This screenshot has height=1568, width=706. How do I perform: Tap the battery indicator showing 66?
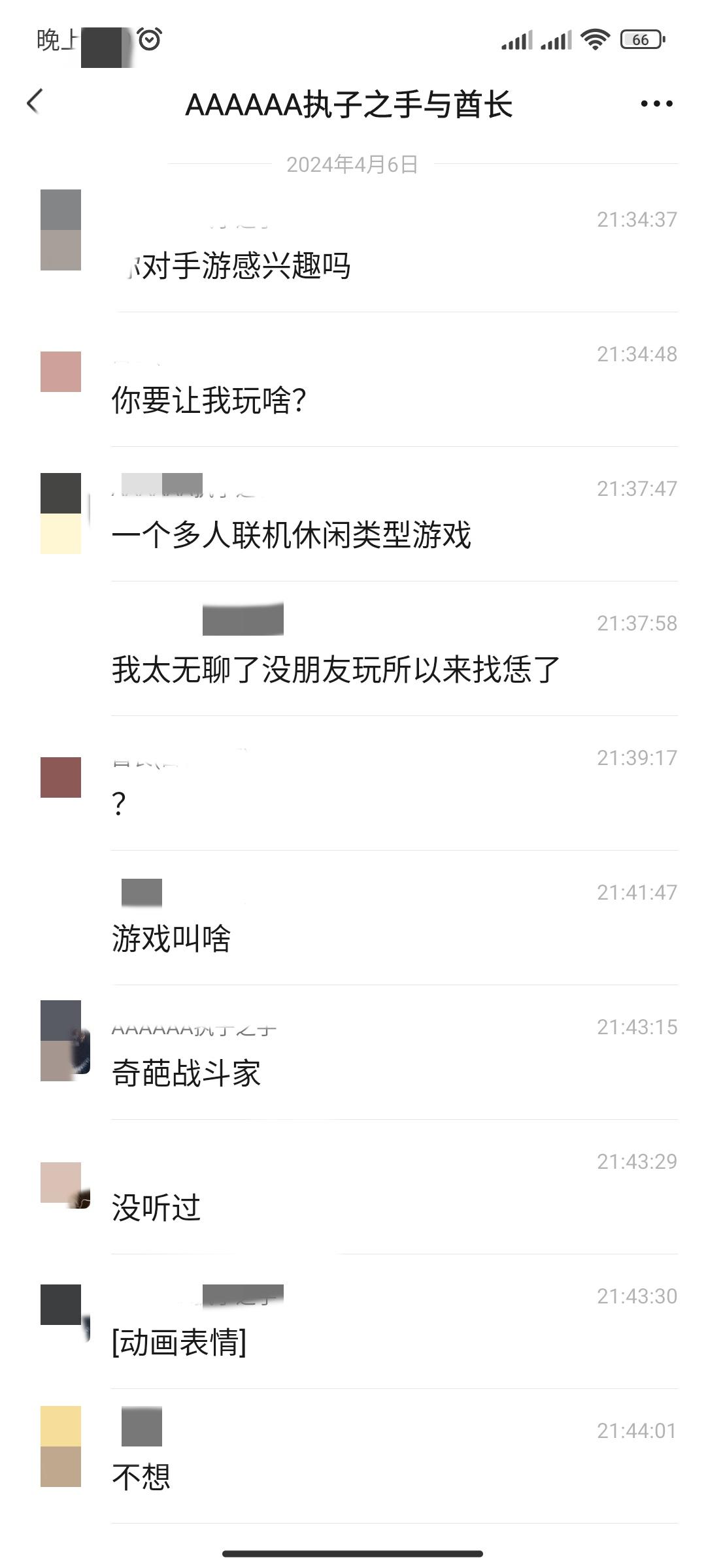(x=639, y=41)
